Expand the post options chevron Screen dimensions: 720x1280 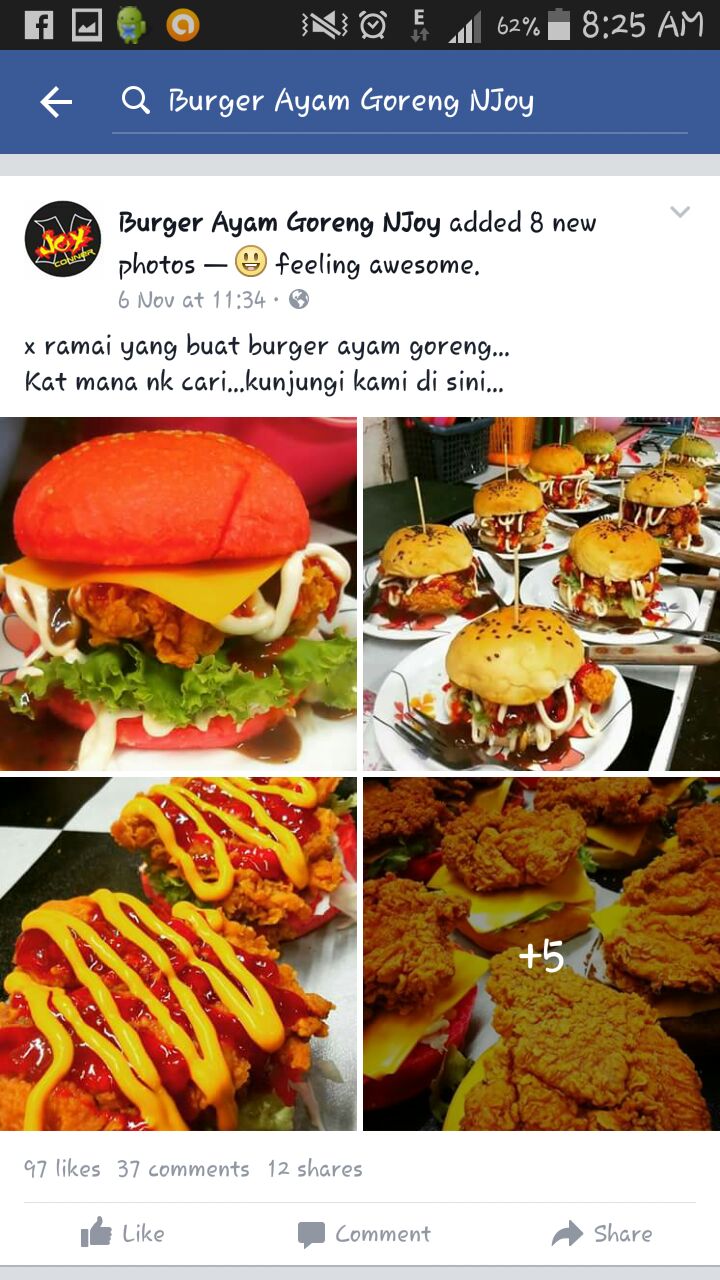tap(680, 212)
